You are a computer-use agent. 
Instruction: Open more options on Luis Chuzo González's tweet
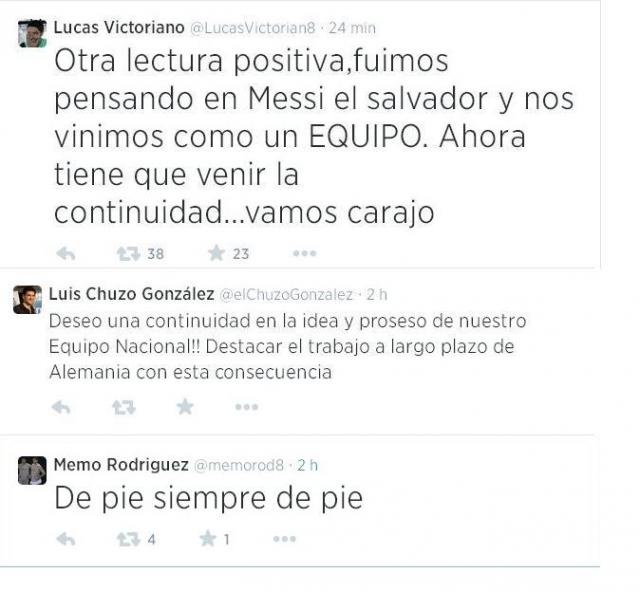(x=246, y=407)
